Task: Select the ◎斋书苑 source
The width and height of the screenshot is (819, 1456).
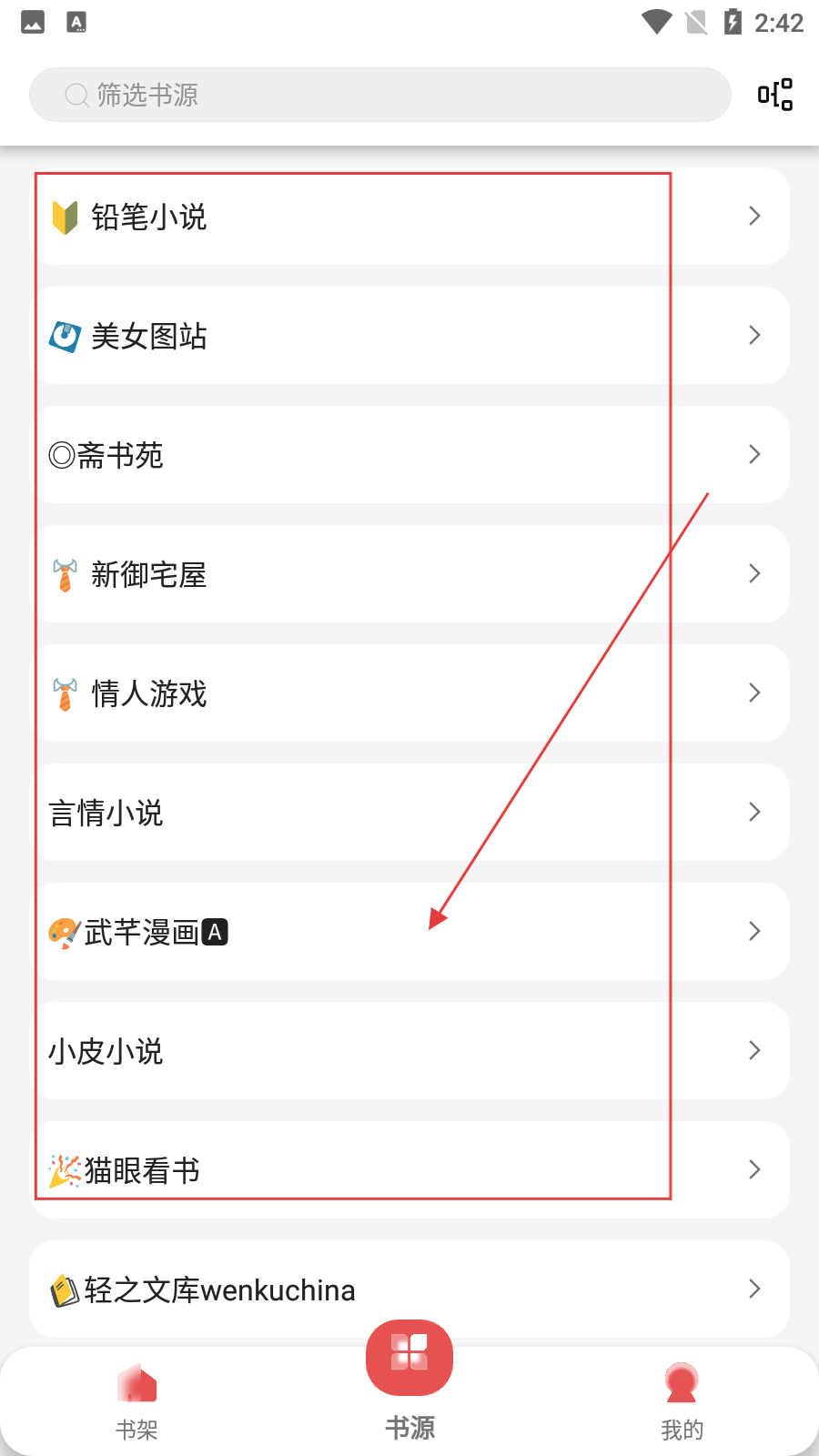Action: point(409,455)
